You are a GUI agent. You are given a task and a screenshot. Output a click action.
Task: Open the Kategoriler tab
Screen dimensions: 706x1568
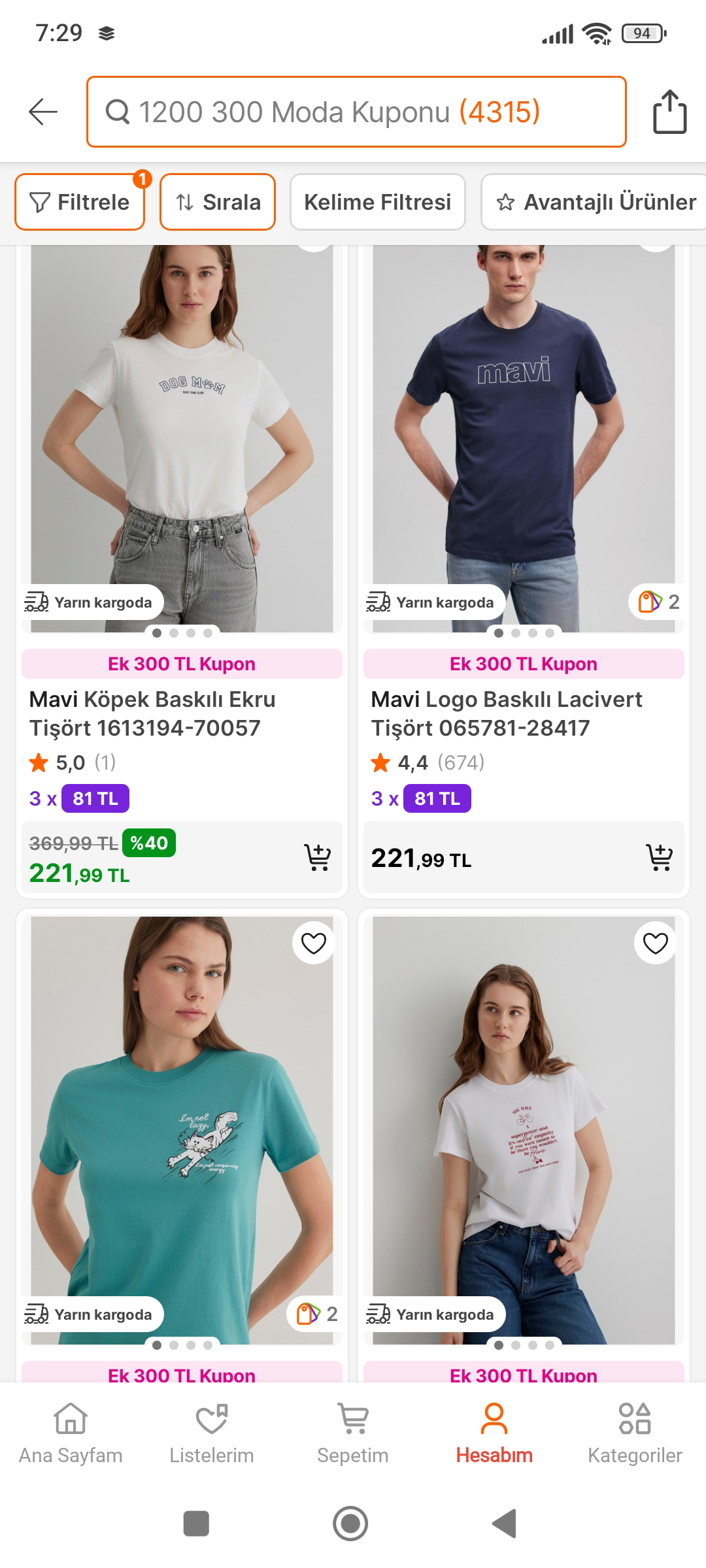point(635,1431)
